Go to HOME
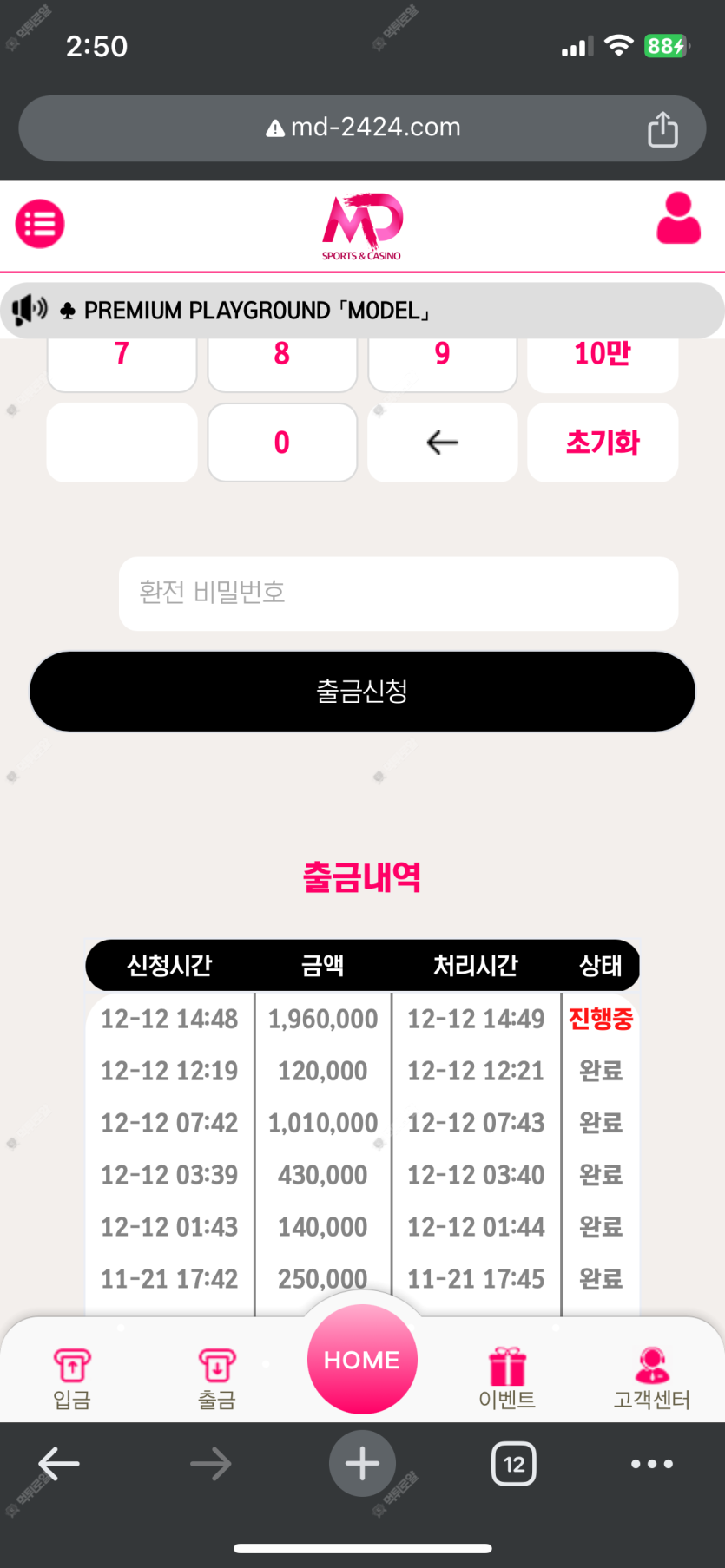Screen dimensions: 725x1568 coord(362,1359)
